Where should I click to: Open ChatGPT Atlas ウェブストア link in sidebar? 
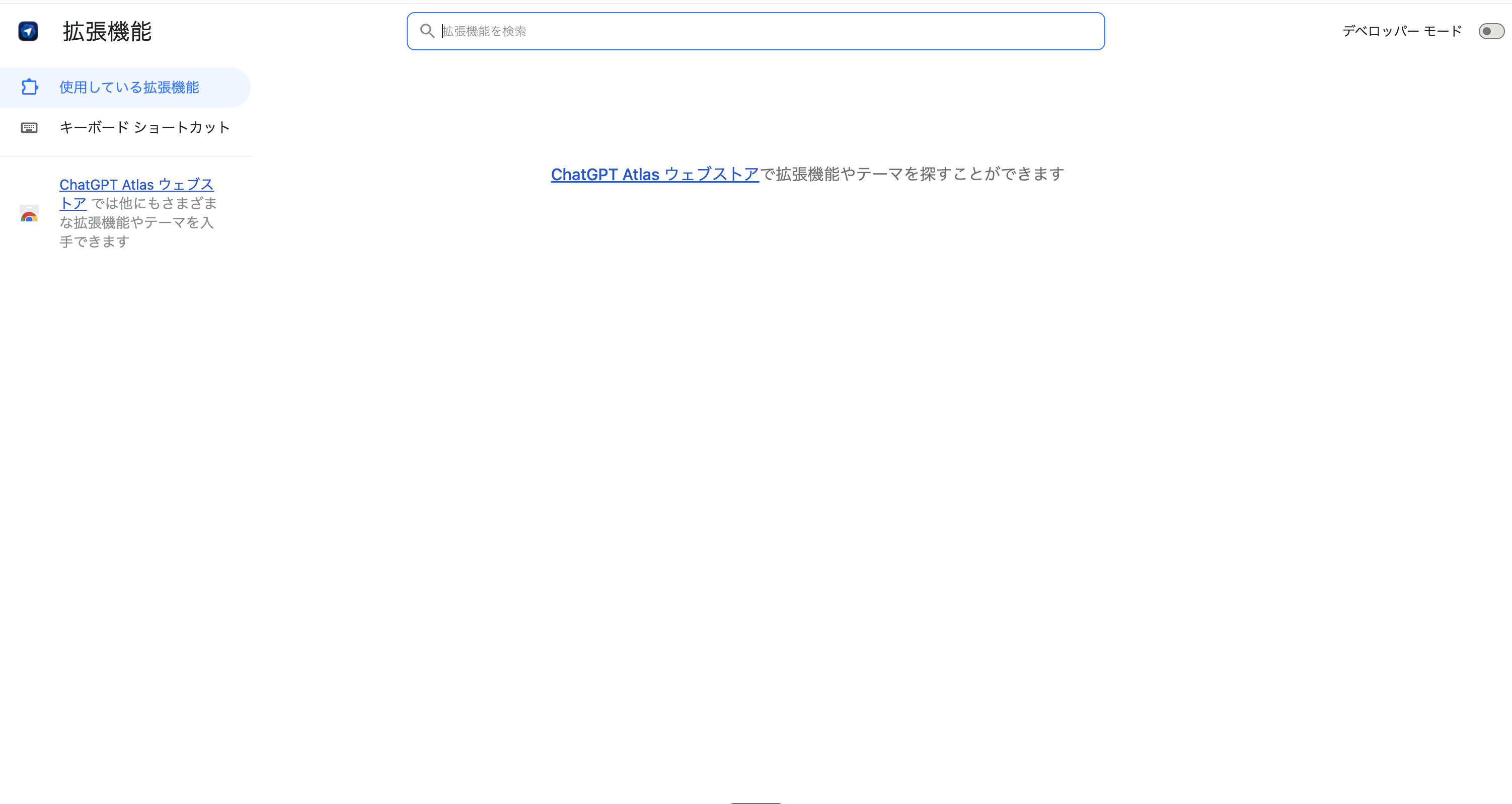pos(136,185)
